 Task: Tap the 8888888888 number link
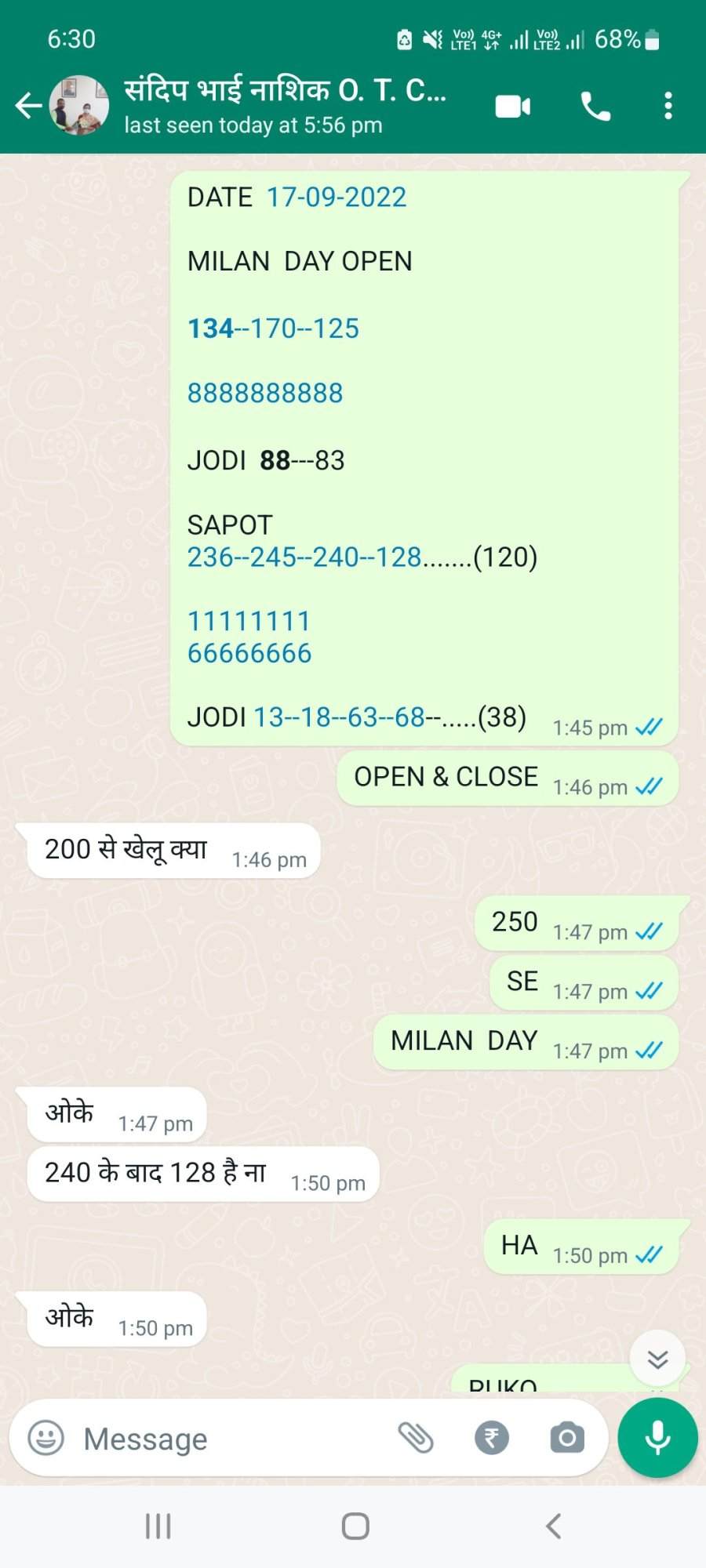click(x=265, y=393)
